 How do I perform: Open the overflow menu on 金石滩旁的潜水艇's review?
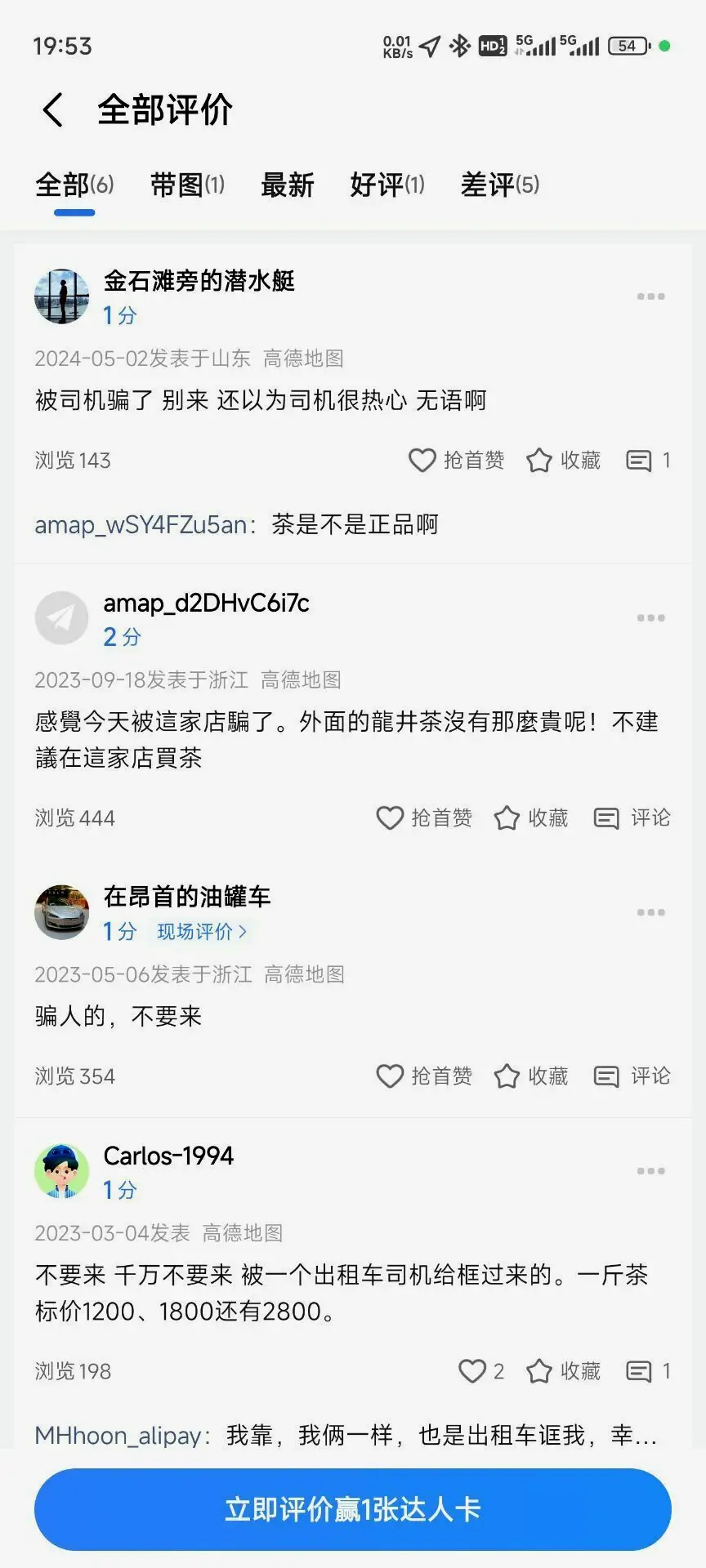pos(650,296)
